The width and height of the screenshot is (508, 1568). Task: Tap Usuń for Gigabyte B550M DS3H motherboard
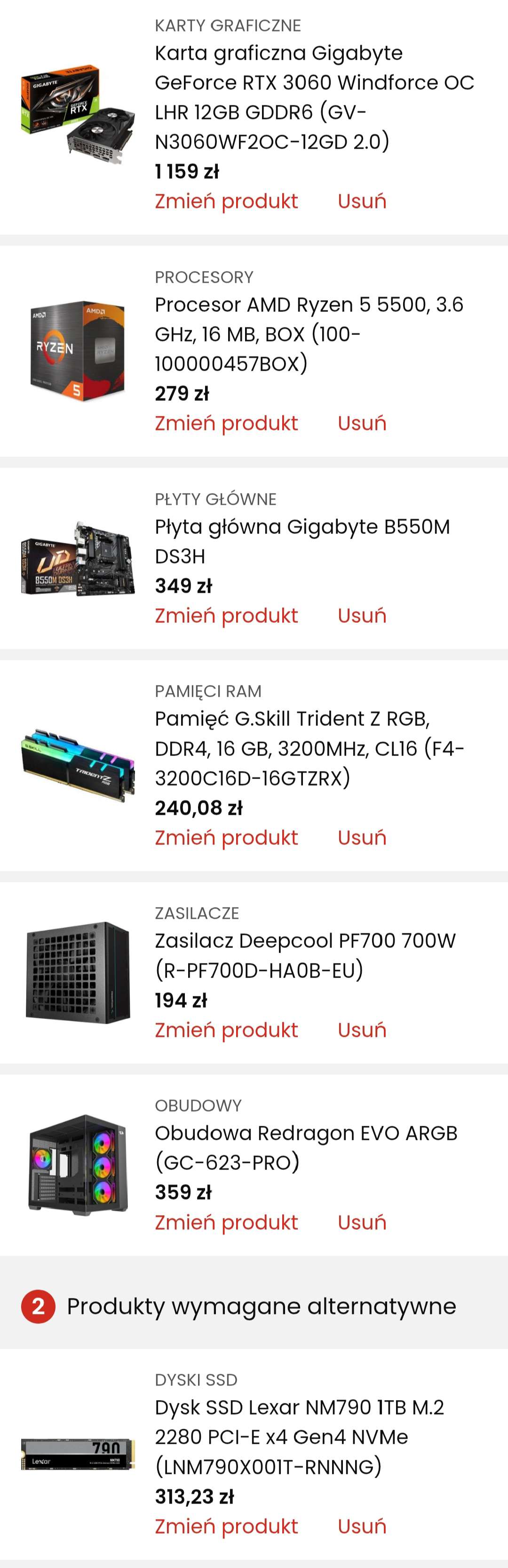pyautogui.click(x=361, y=615)
